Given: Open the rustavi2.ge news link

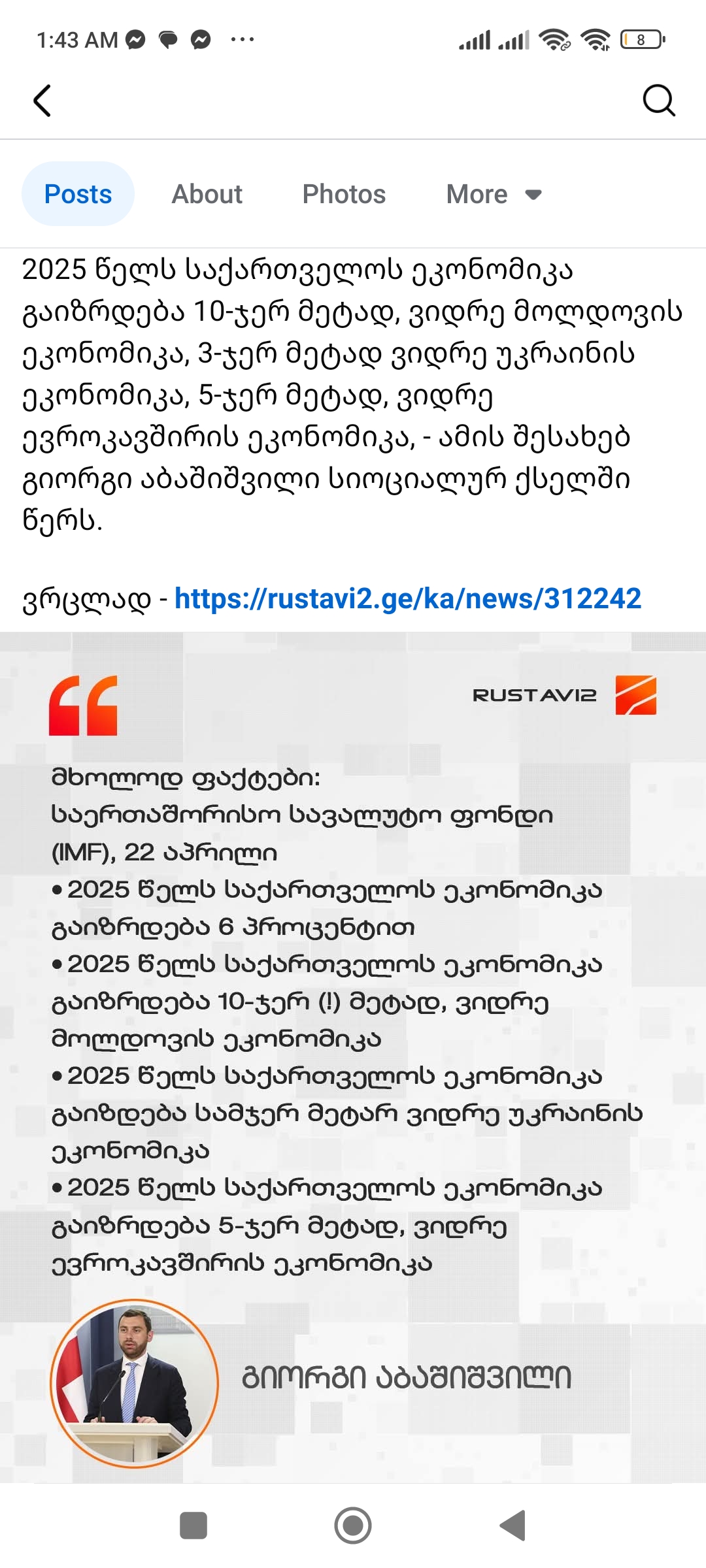Looking at the screenshot, I should (x=407, y=598).
